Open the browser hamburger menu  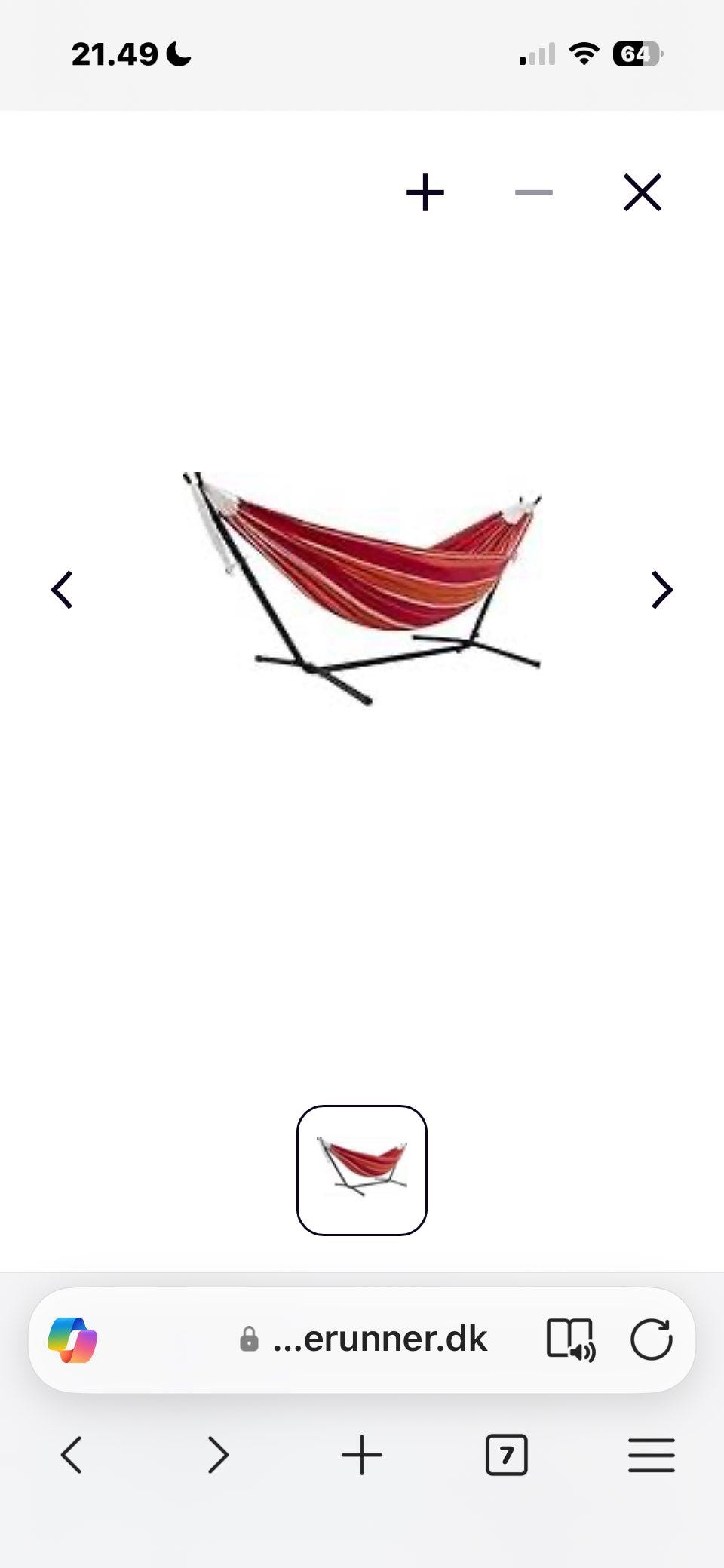tap(652, 1455)
